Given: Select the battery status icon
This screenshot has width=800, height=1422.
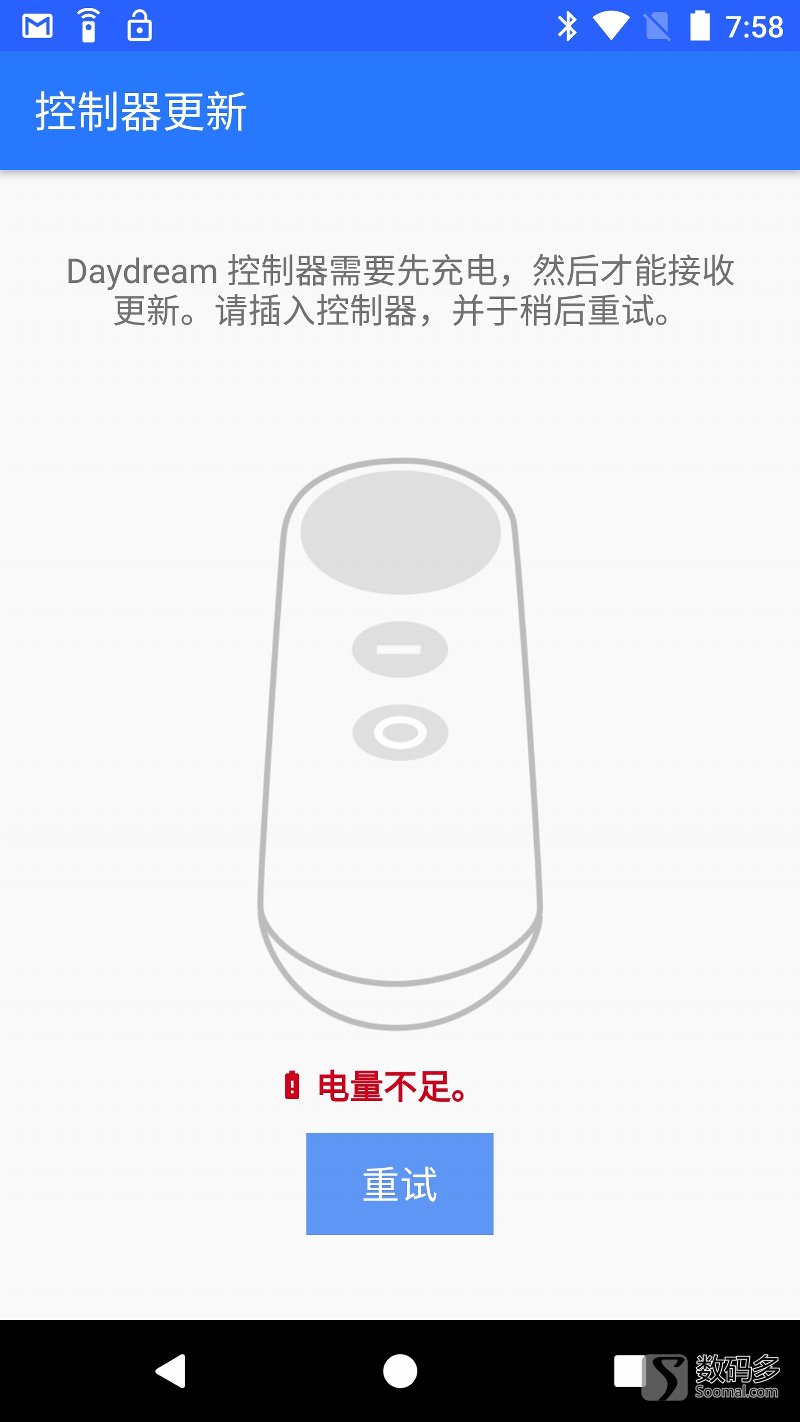Looking at the screenshot, I should (697, 26).
